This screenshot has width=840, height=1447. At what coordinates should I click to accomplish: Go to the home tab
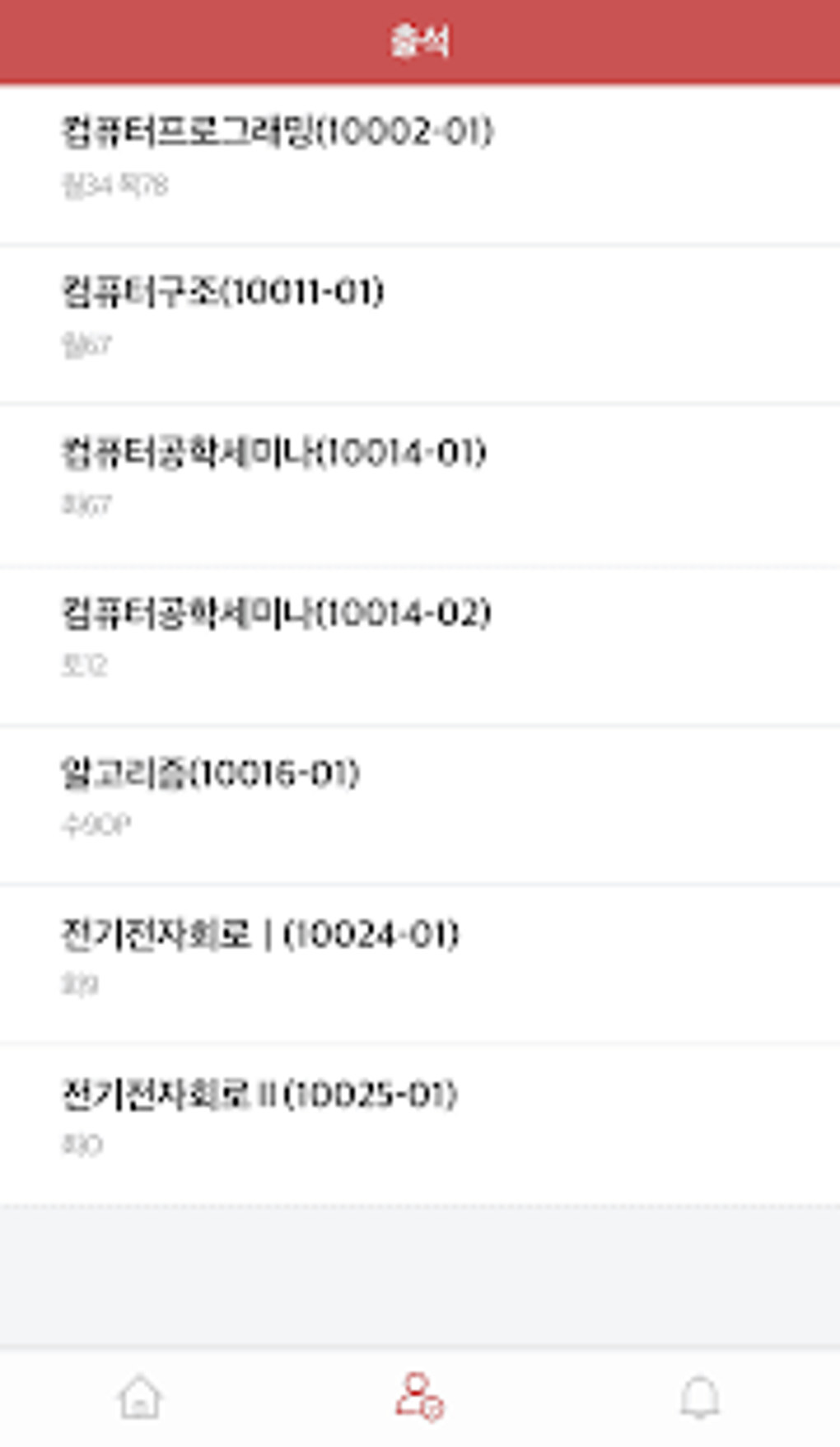click(140, 1397)
